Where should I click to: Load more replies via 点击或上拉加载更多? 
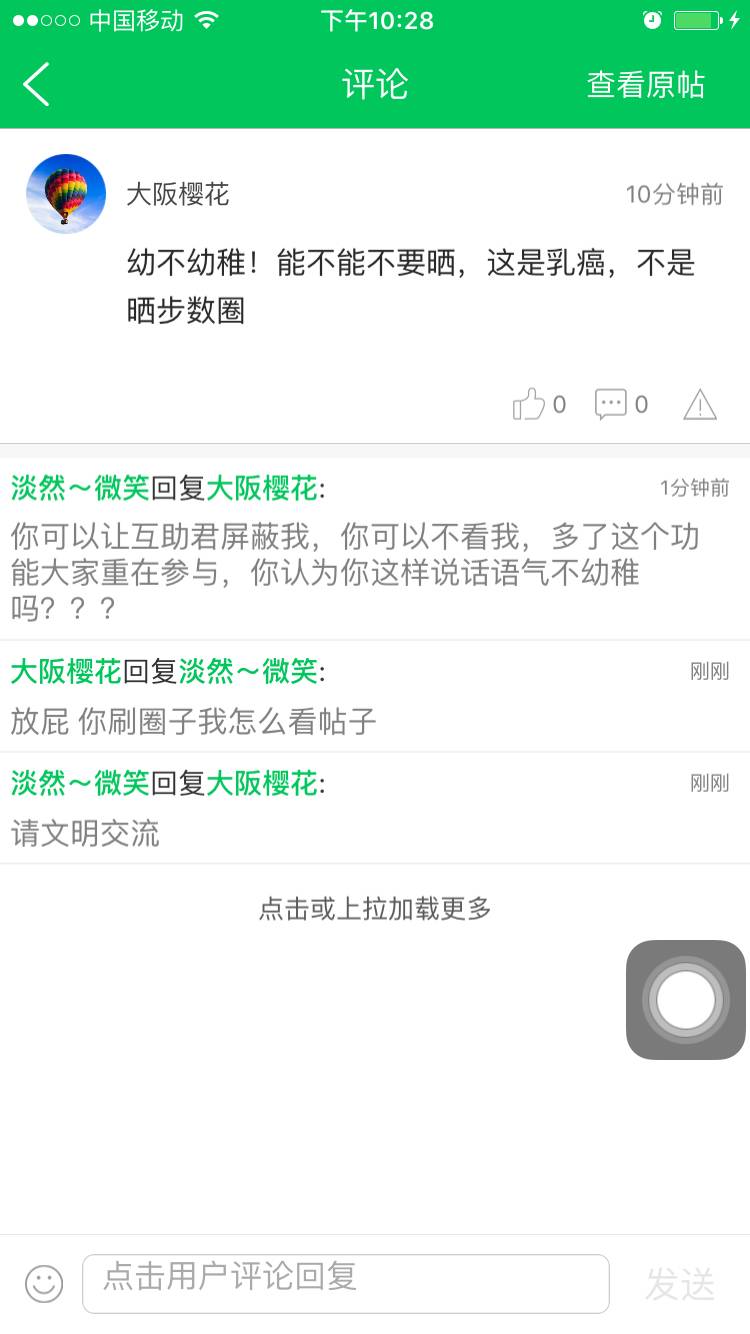click(375, 908)
